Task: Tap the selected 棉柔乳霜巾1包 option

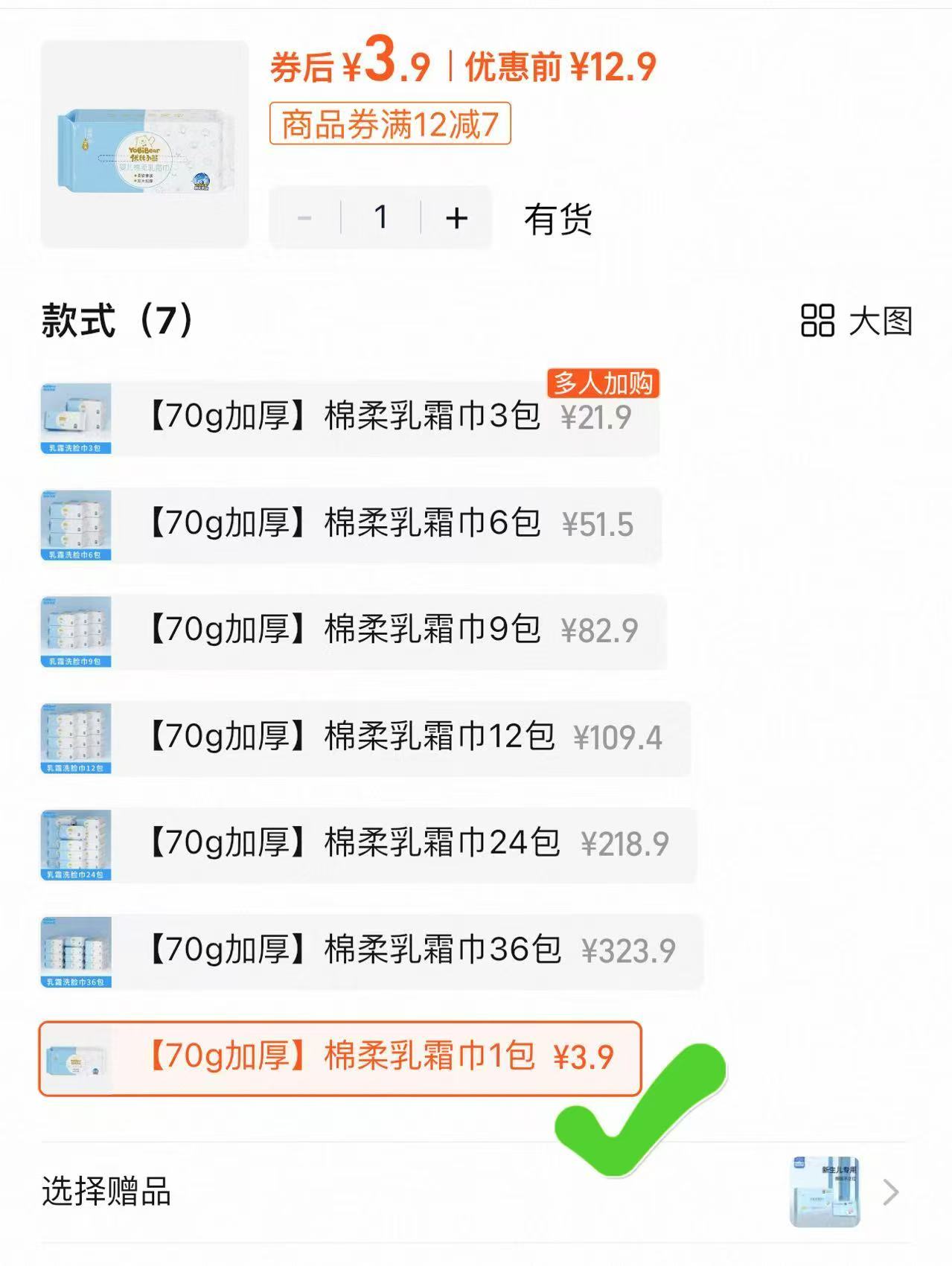Action: pos(339,1058)
